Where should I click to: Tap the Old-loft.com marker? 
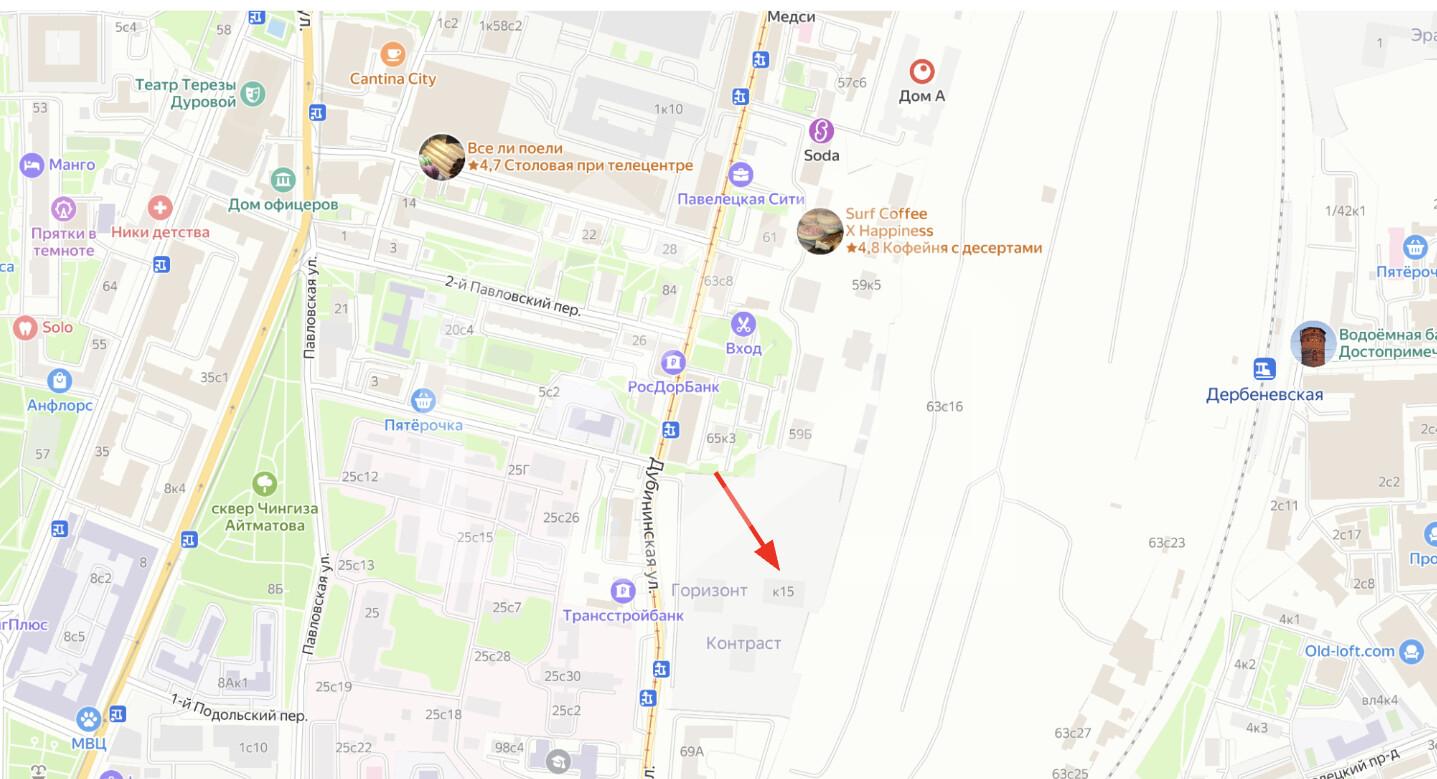pyautogui.click(x=1411, y=651)
